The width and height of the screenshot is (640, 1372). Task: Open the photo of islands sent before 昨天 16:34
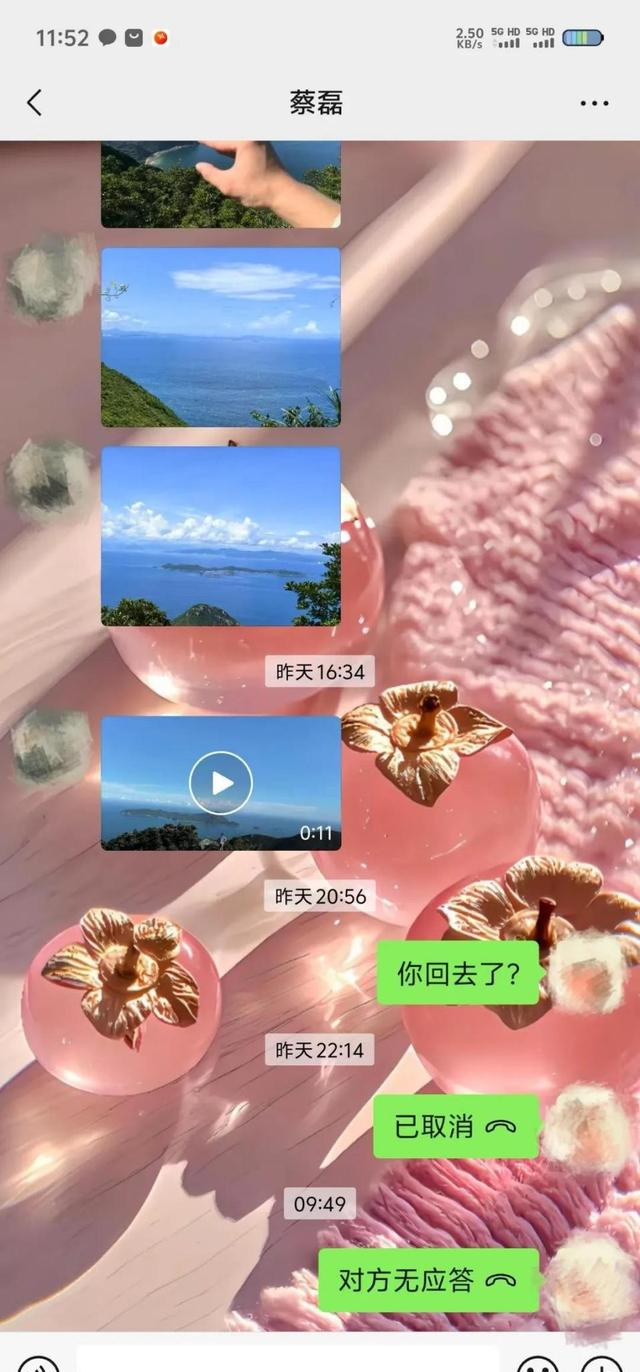220,536
